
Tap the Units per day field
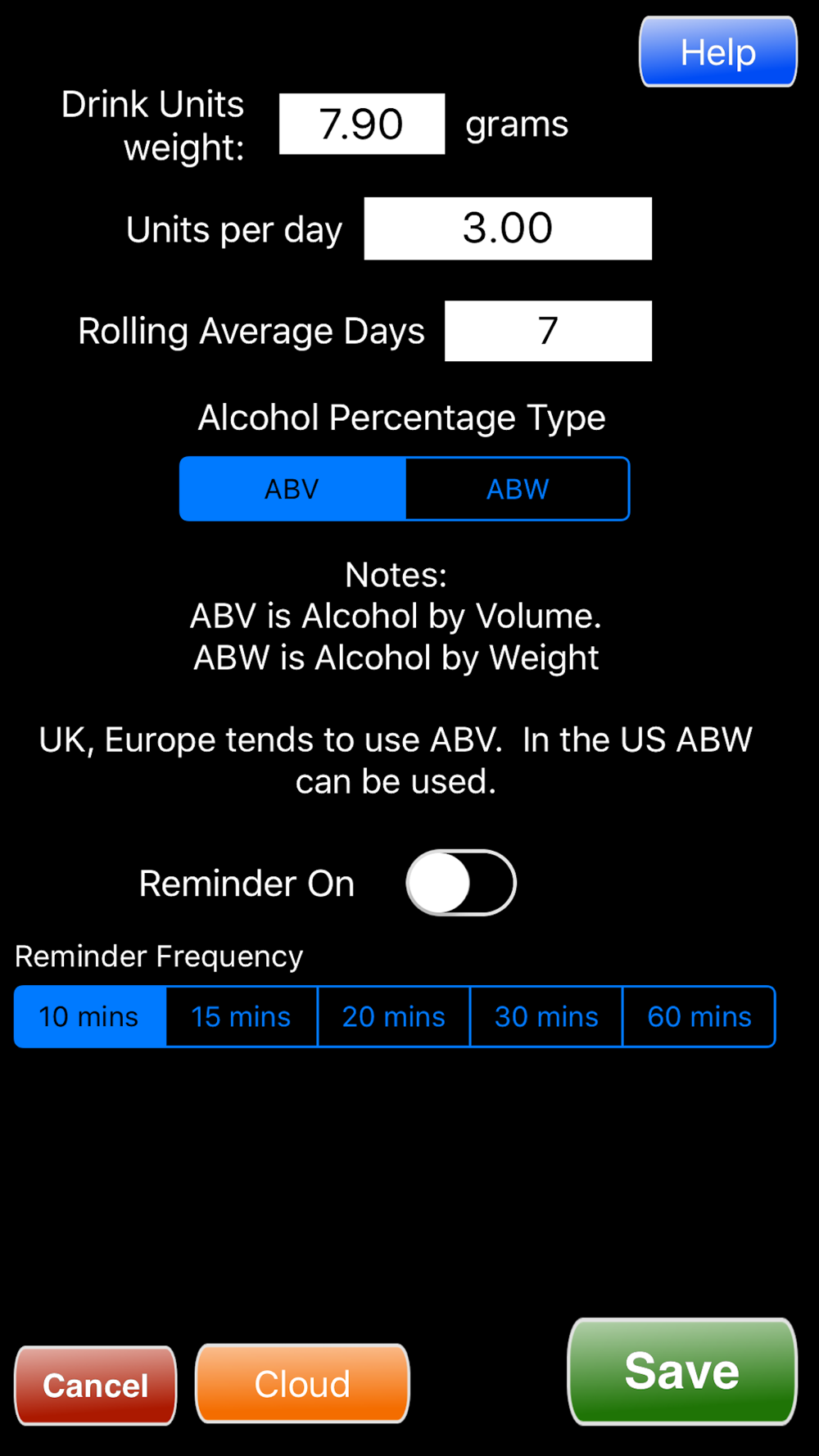(508, 228)
